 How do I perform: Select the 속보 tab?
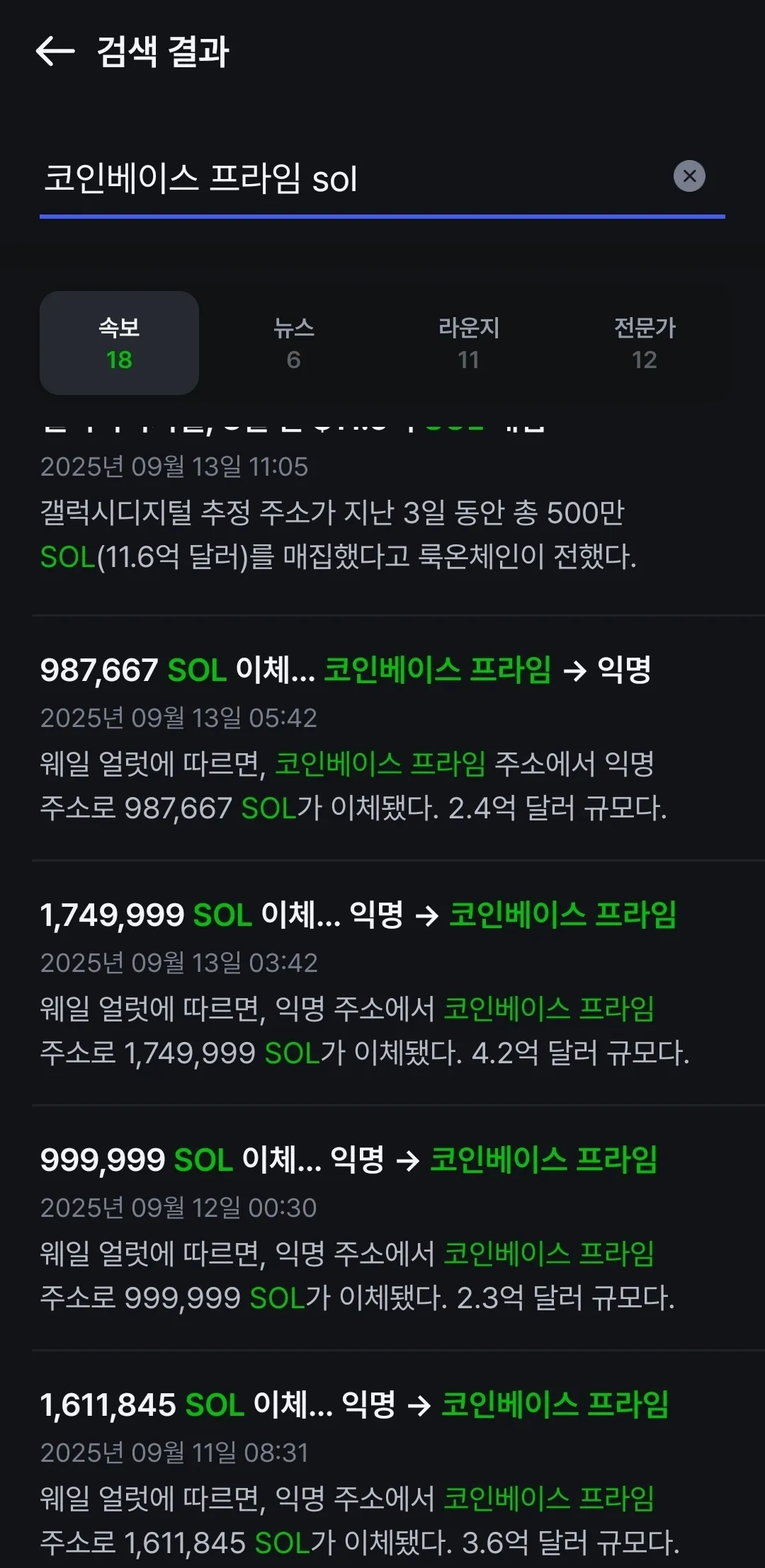pos(119,343)
